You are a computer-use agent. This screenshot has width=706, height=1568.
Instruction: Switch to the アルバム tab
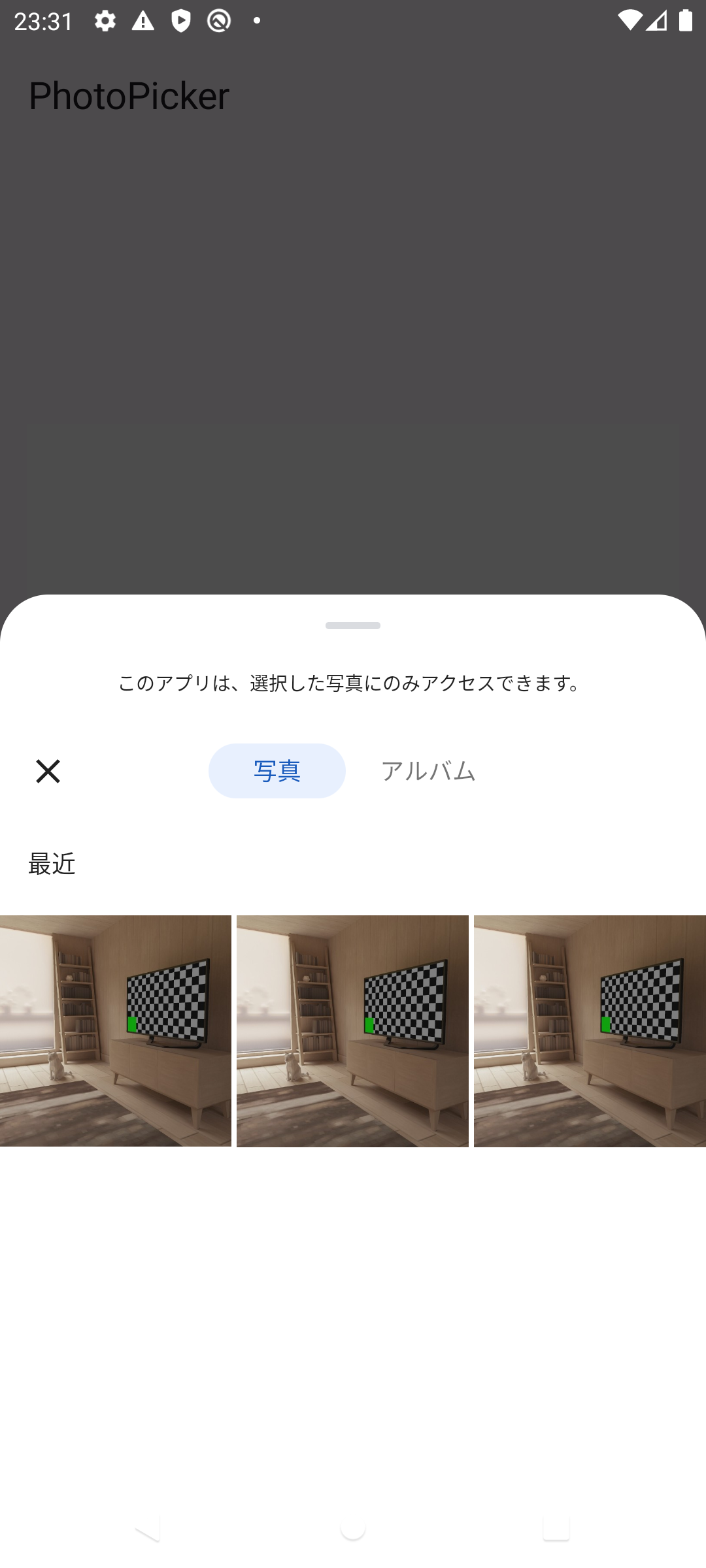[428, 771]
